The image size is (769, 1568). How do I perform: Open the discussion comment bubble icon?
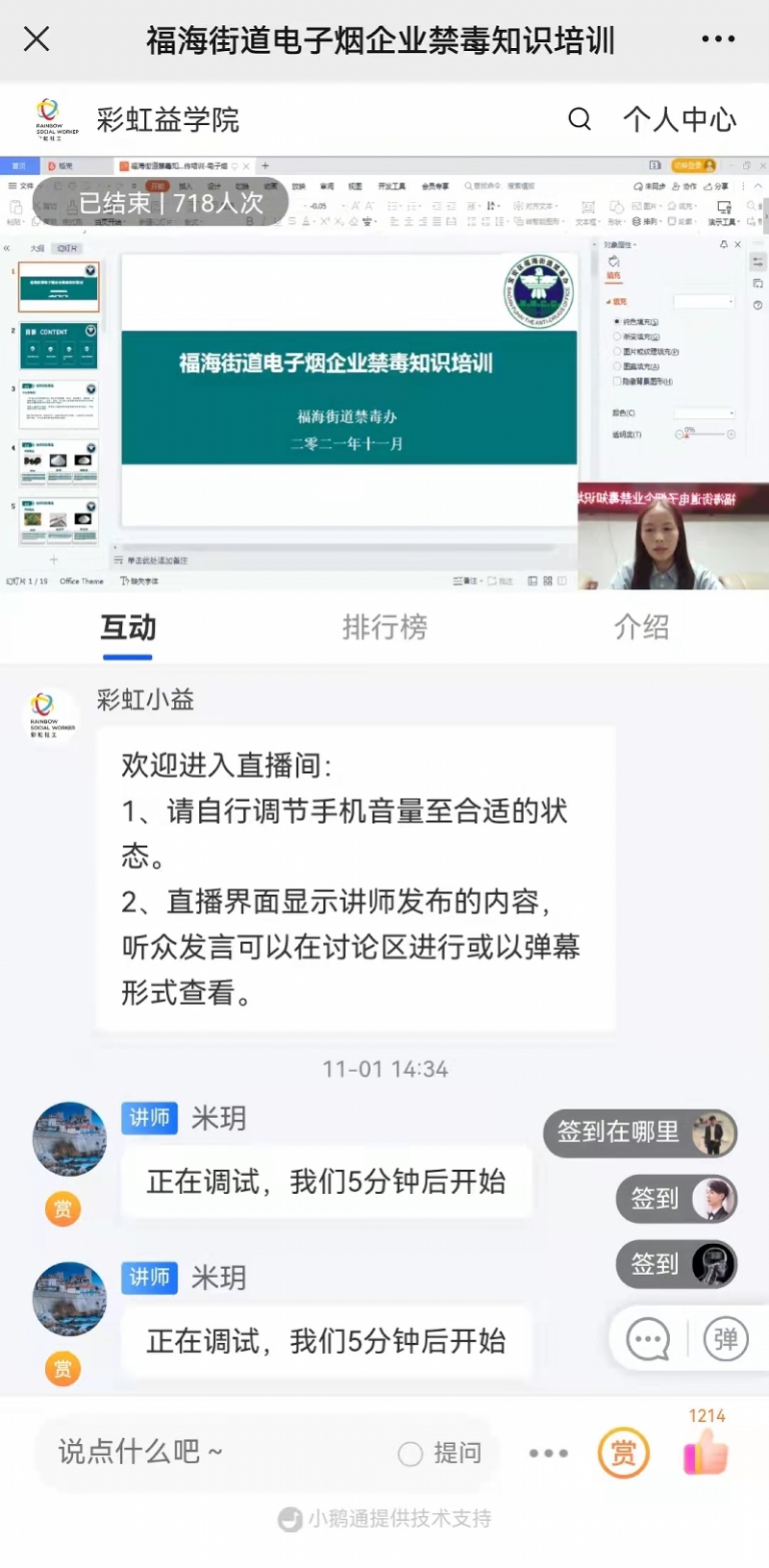pyautogui.click(x=648, y=1338)
